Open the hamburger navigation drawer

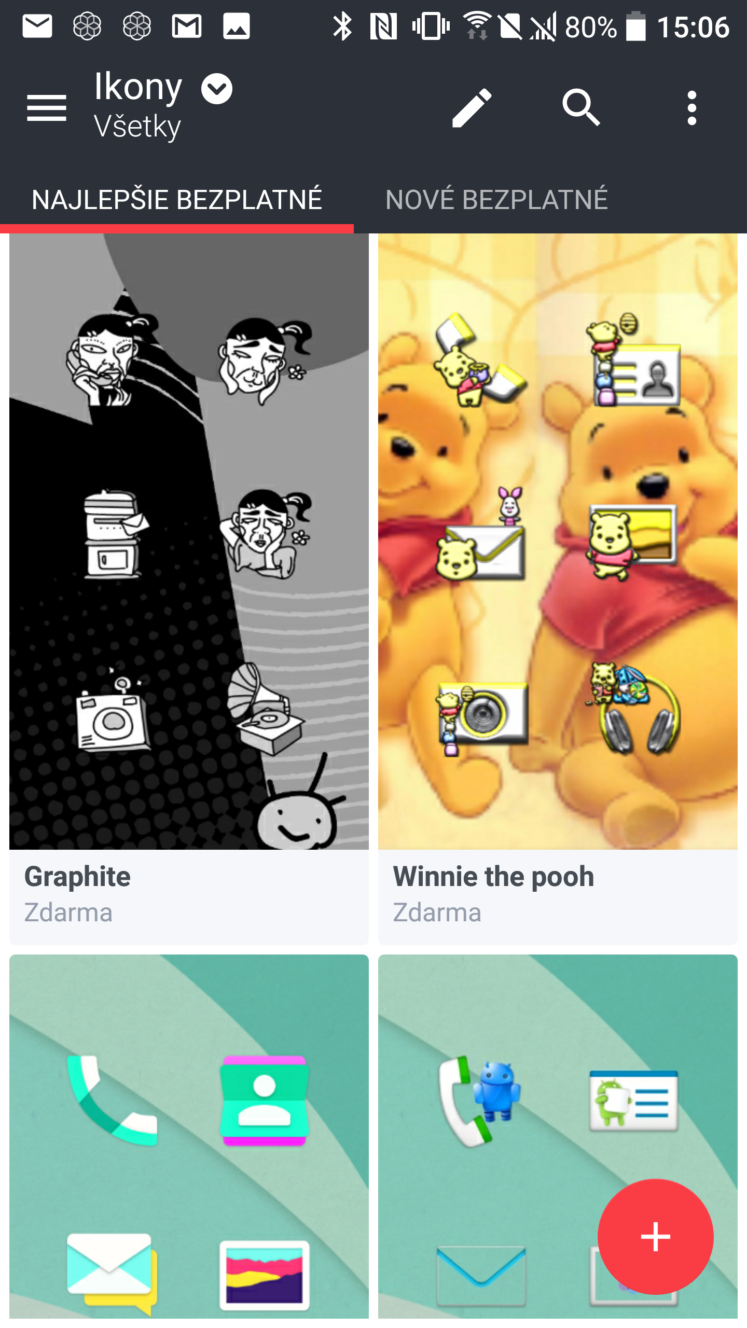[46, 108]
